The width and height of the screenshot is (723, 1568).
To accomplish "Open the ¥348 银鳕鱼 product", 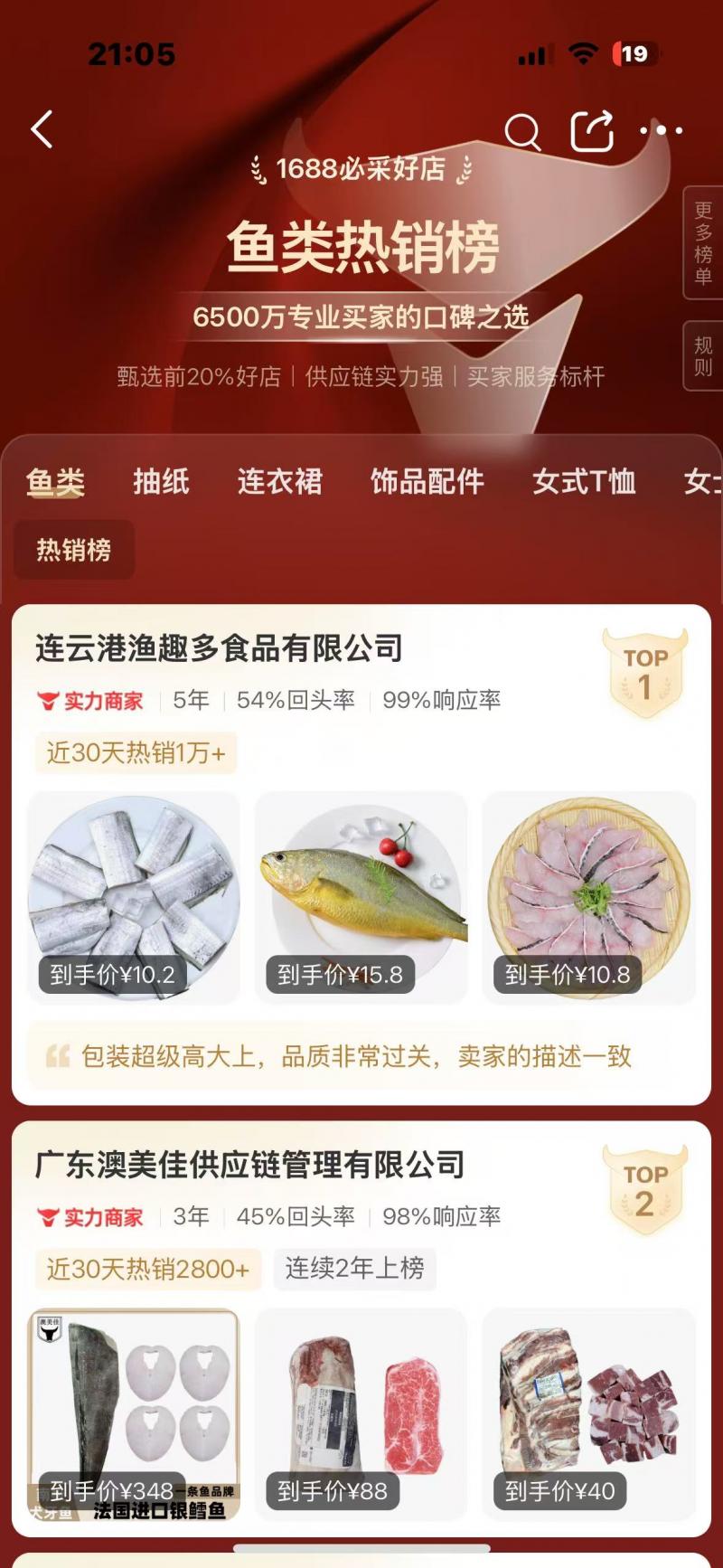I will point(134,1414).
